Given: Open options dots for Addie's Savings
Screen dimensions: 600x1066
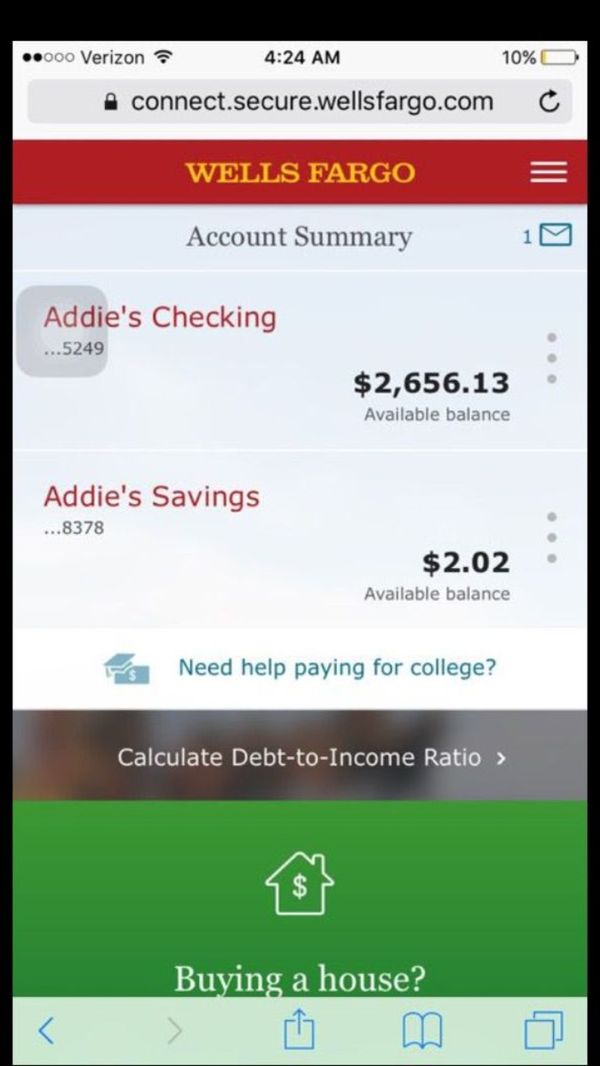Looking at the screenshot, I should point(552,536).
